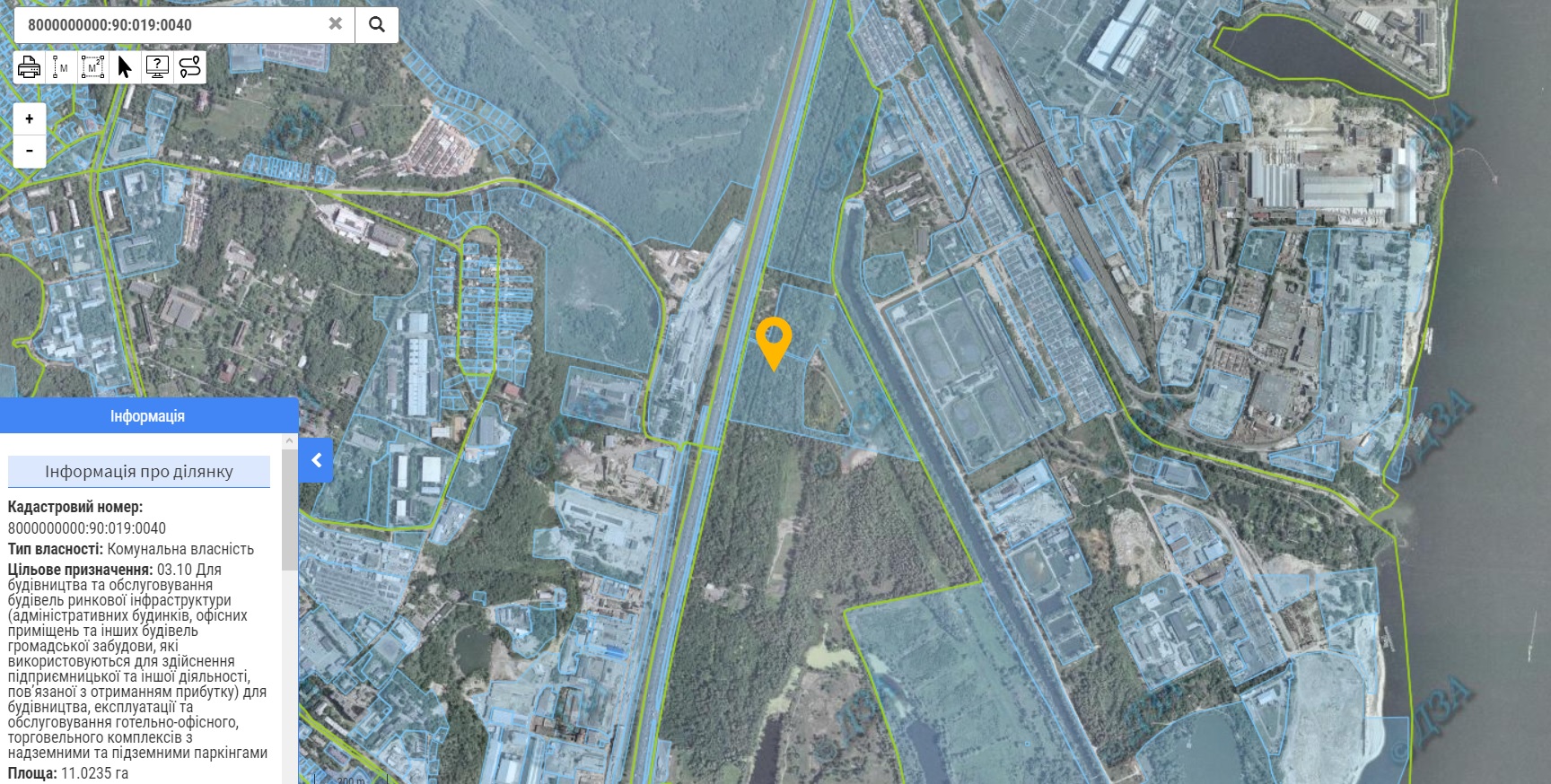
Task: Select the distance measuring tool
Action: [60, 67]
